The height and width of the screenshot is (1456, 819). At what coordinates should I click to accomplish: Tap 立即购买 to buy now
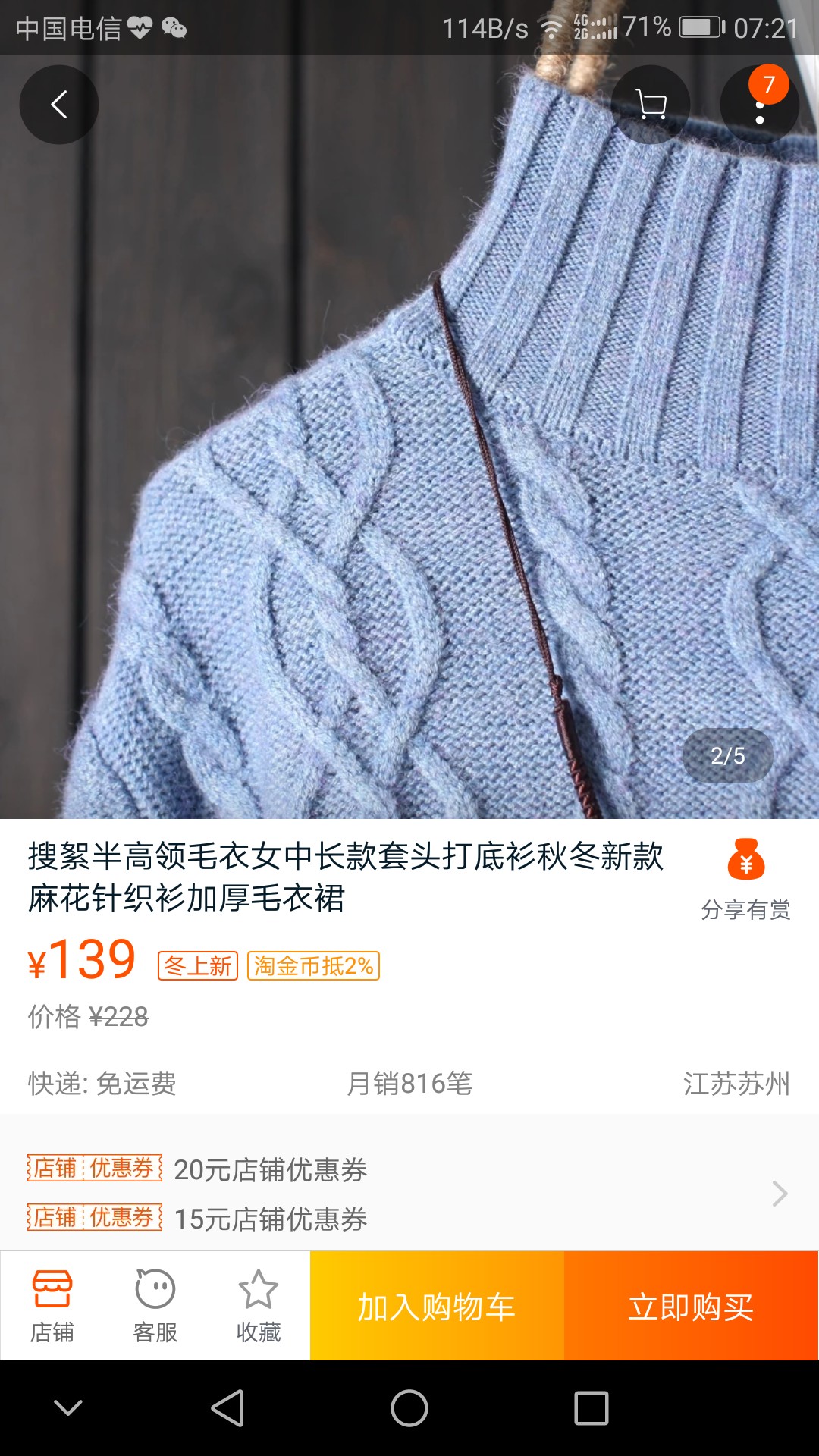point(691,1306)
